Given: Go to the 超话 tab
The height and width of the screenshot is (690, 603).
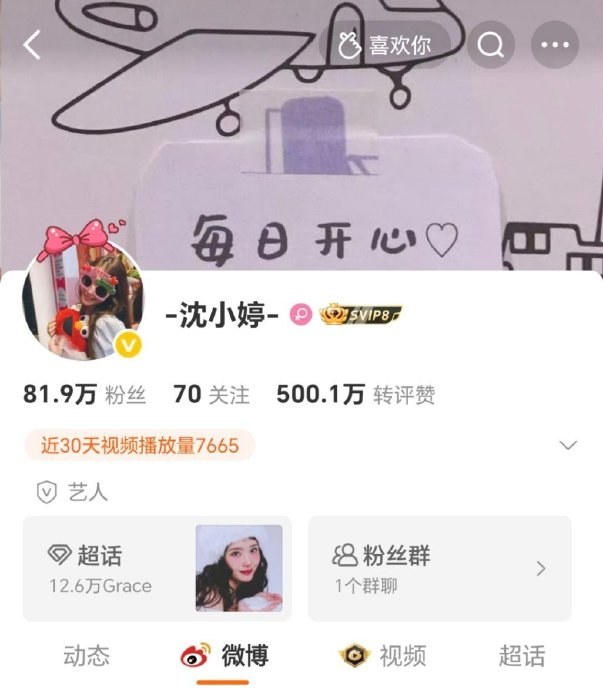Looking at the screenshot, I should tap(522, 656).
